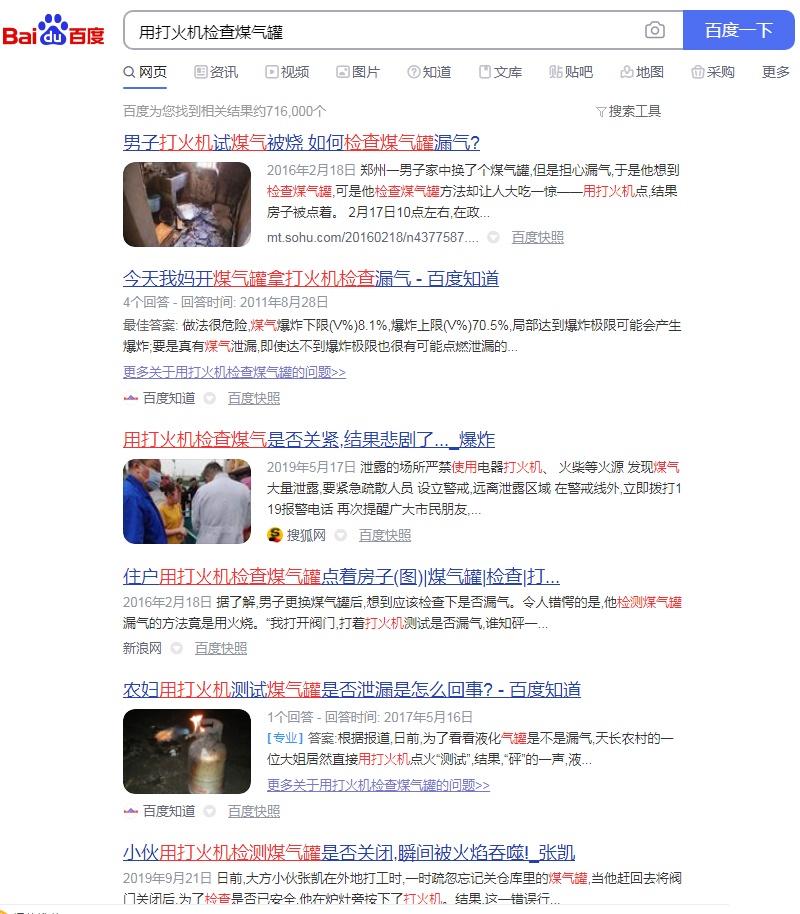Open result 农妇用打火机测试煤气罐是否泄漏

[x=351, y=689]
